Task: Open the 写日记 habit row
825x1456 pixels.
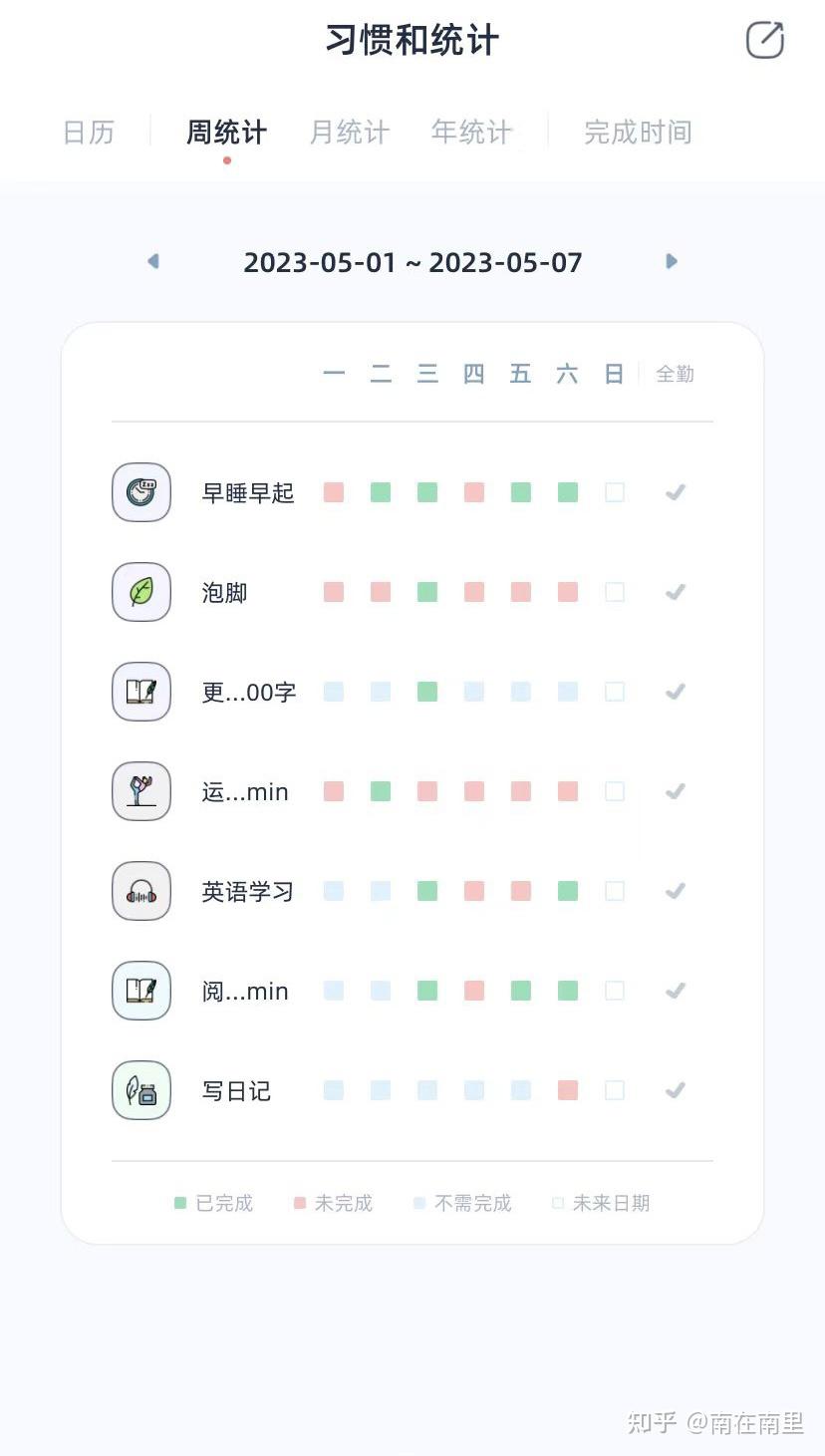Action: pos(412,1090)
